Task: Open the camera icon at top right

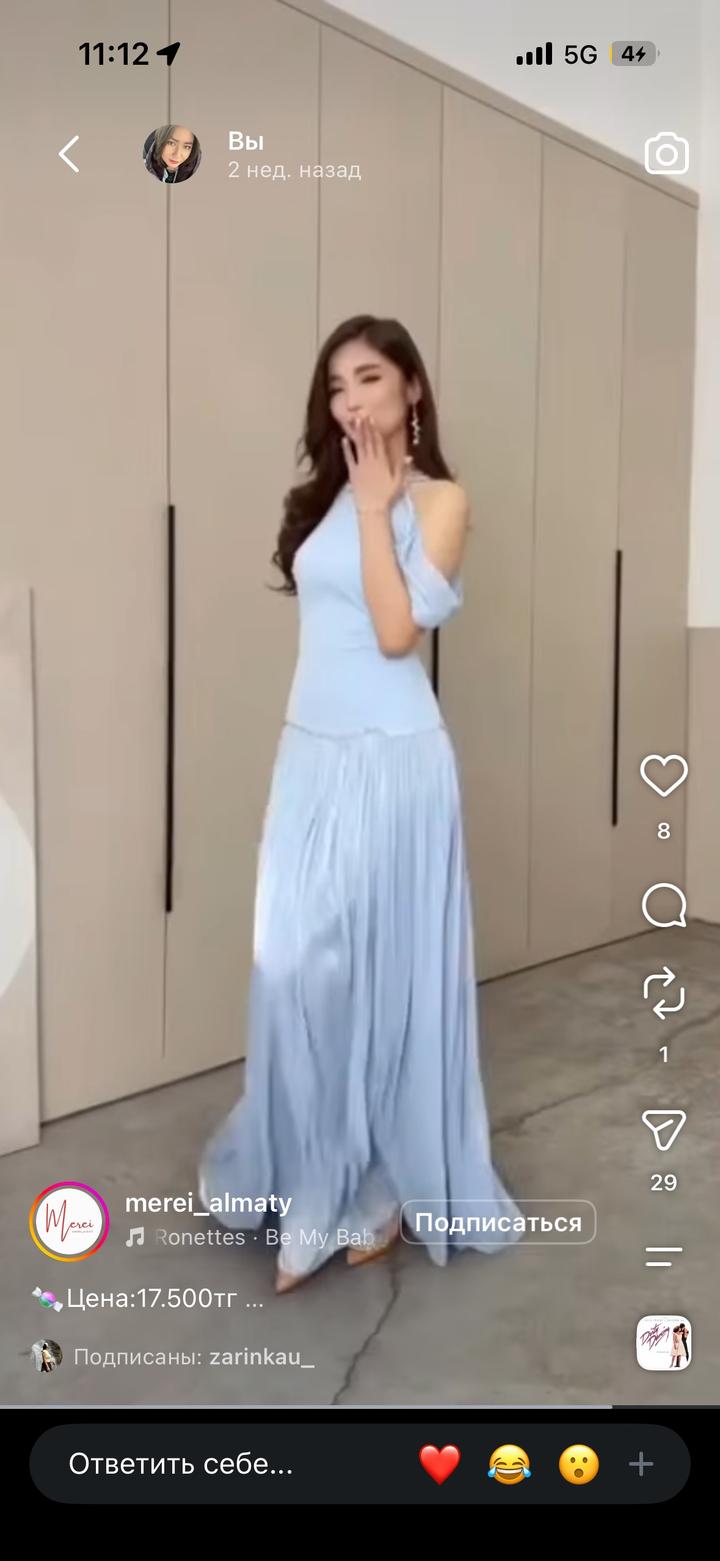Action: click(x=666, y=154)
